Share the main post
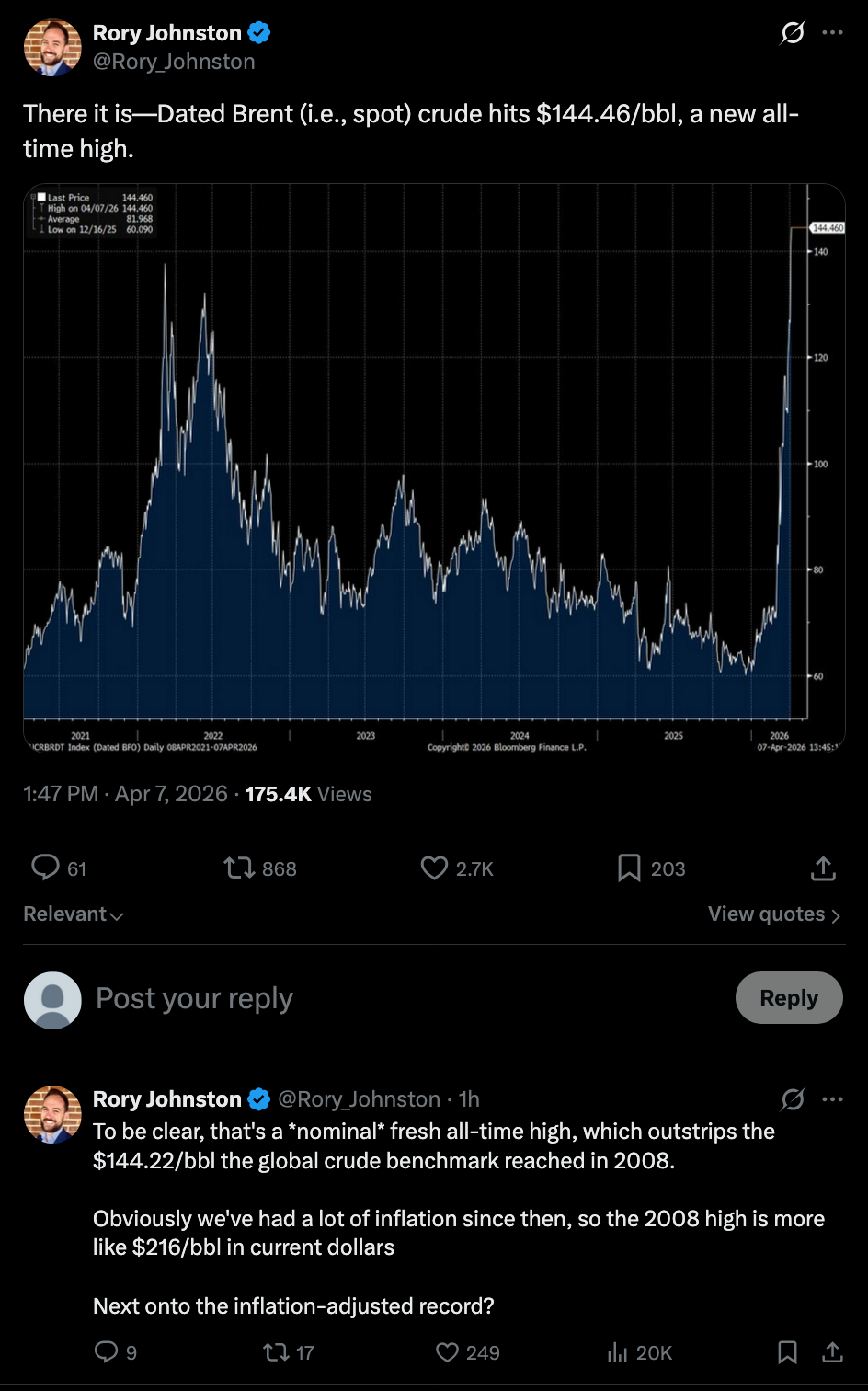 tap(823, 868)
